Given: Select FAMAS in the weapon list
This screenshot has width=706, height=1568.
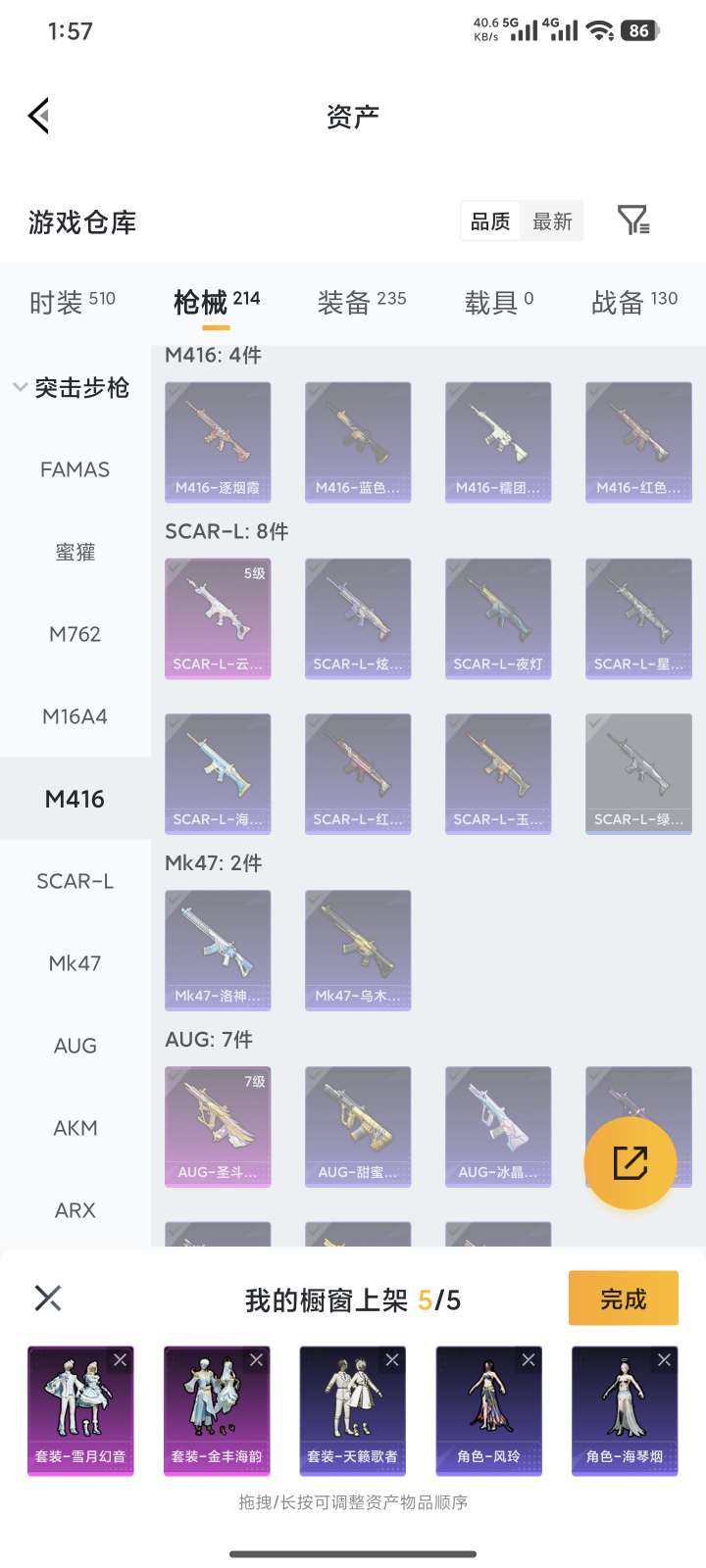Looking at the screenshot, I should [76, 469].
